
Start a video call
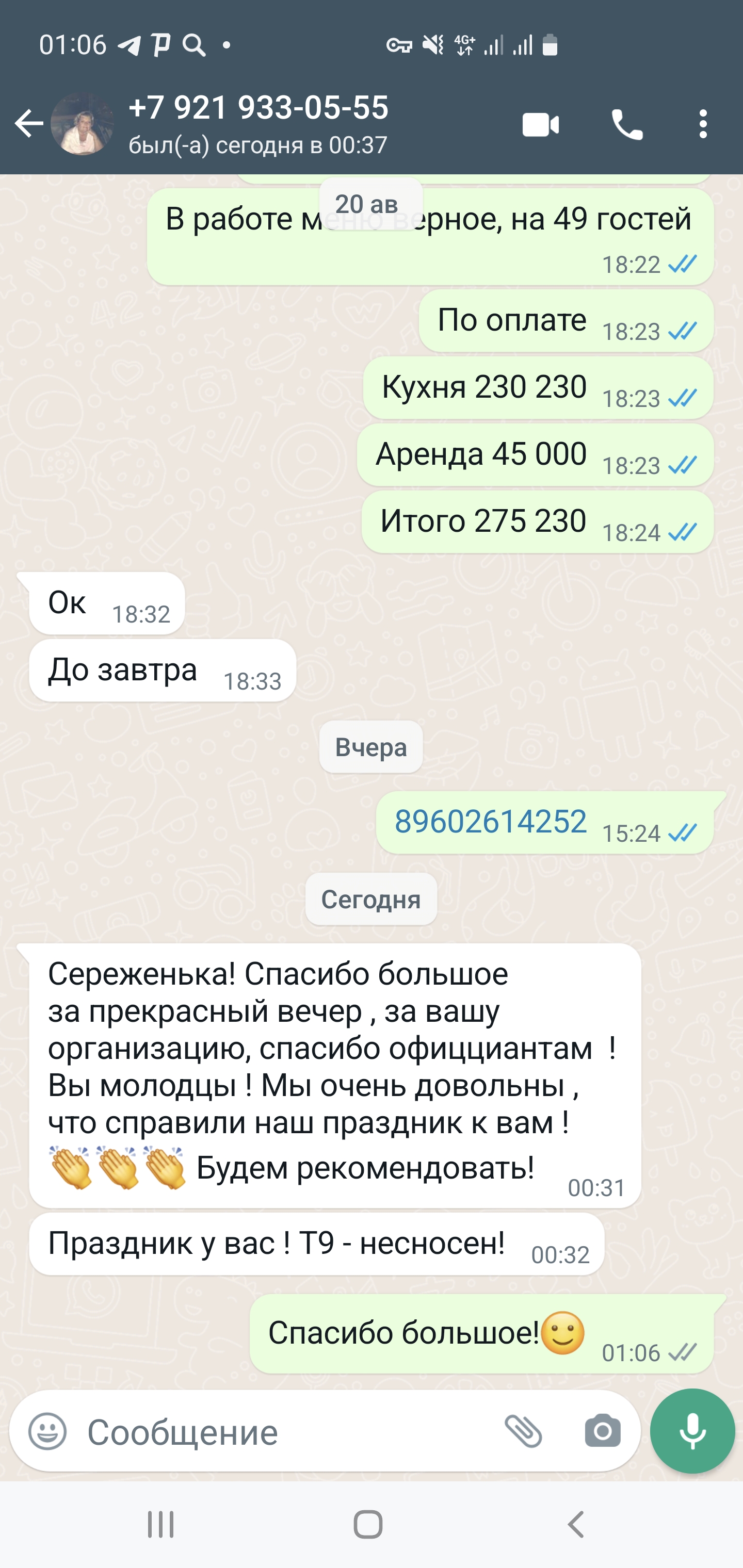pyautogui.click(x=540, y=125)
